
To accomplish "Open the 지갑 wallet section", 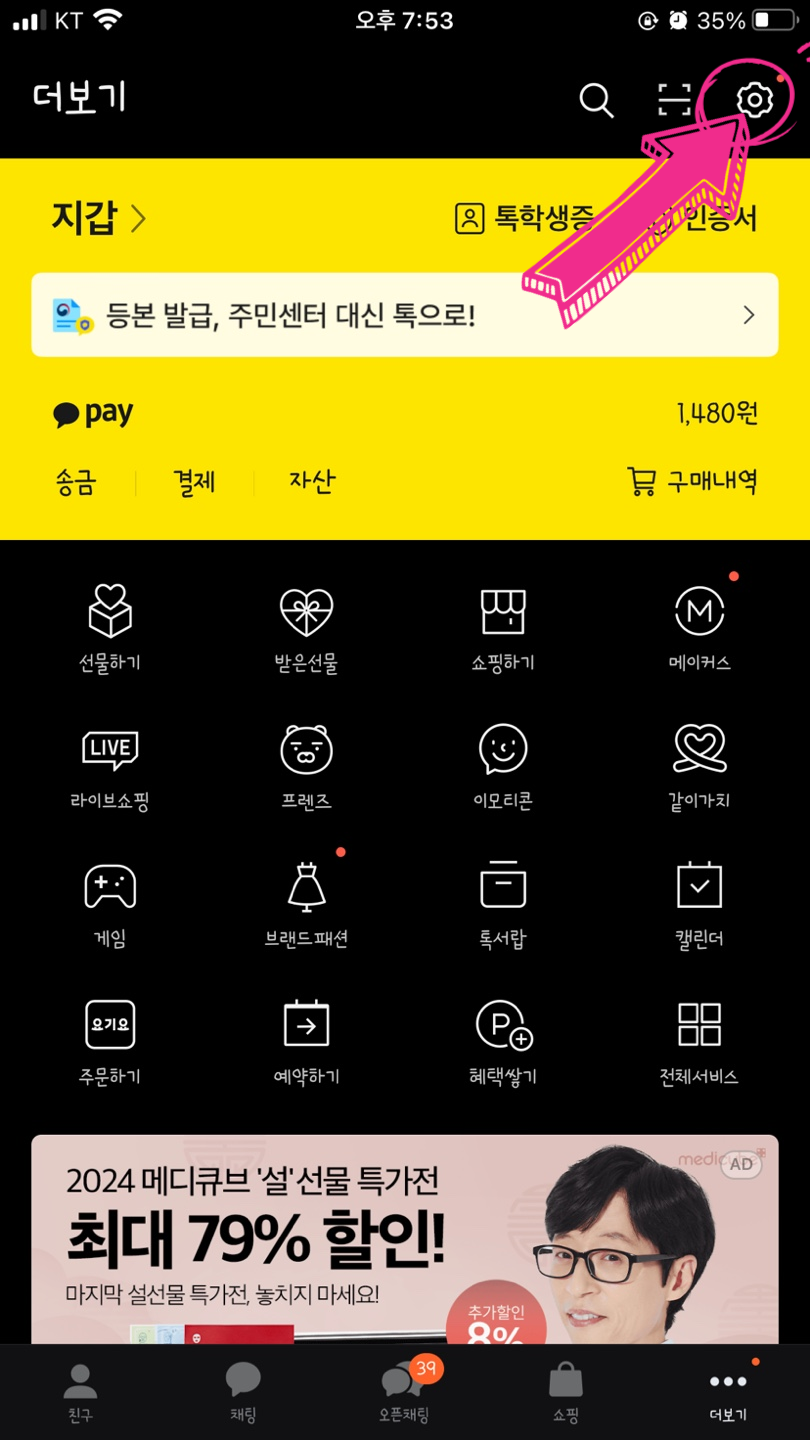I will (98, 217).
